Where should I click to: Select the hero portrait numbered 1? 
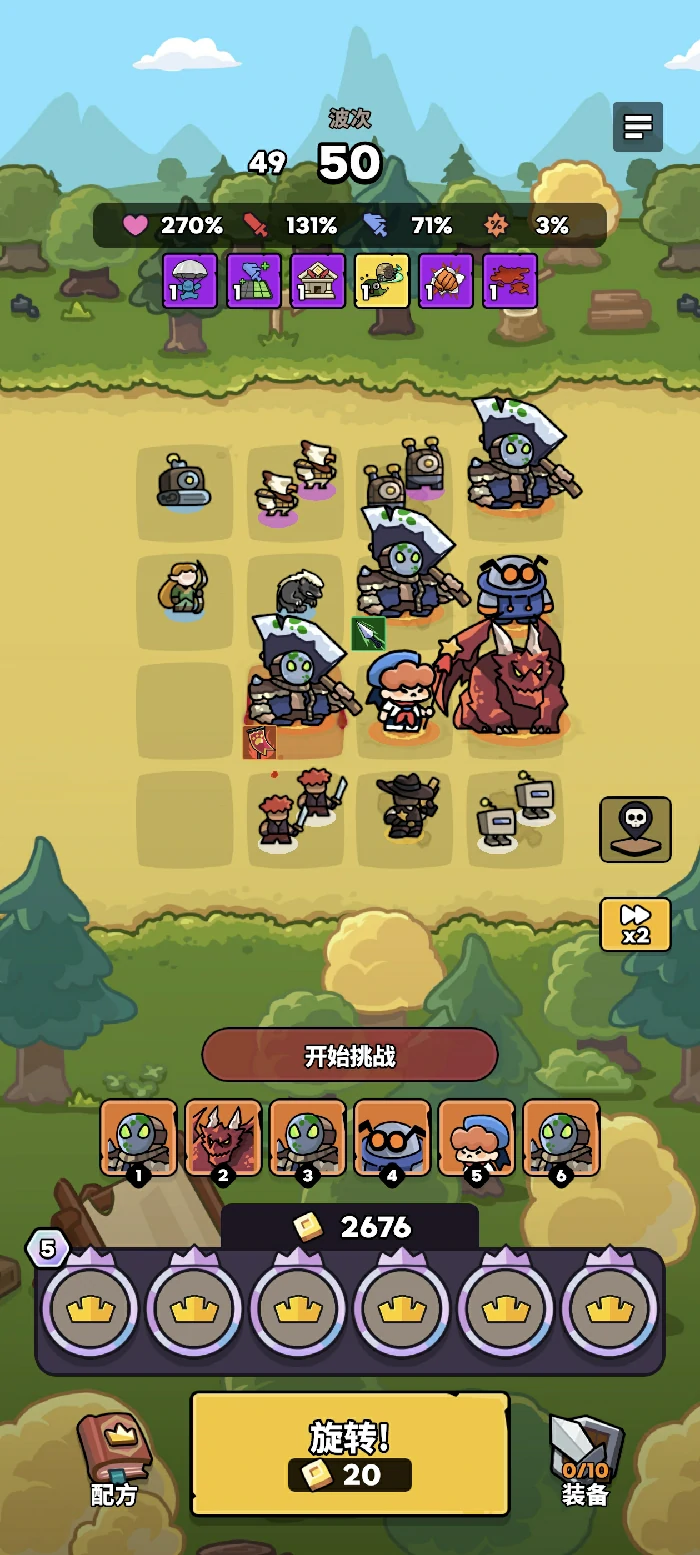138,1138
